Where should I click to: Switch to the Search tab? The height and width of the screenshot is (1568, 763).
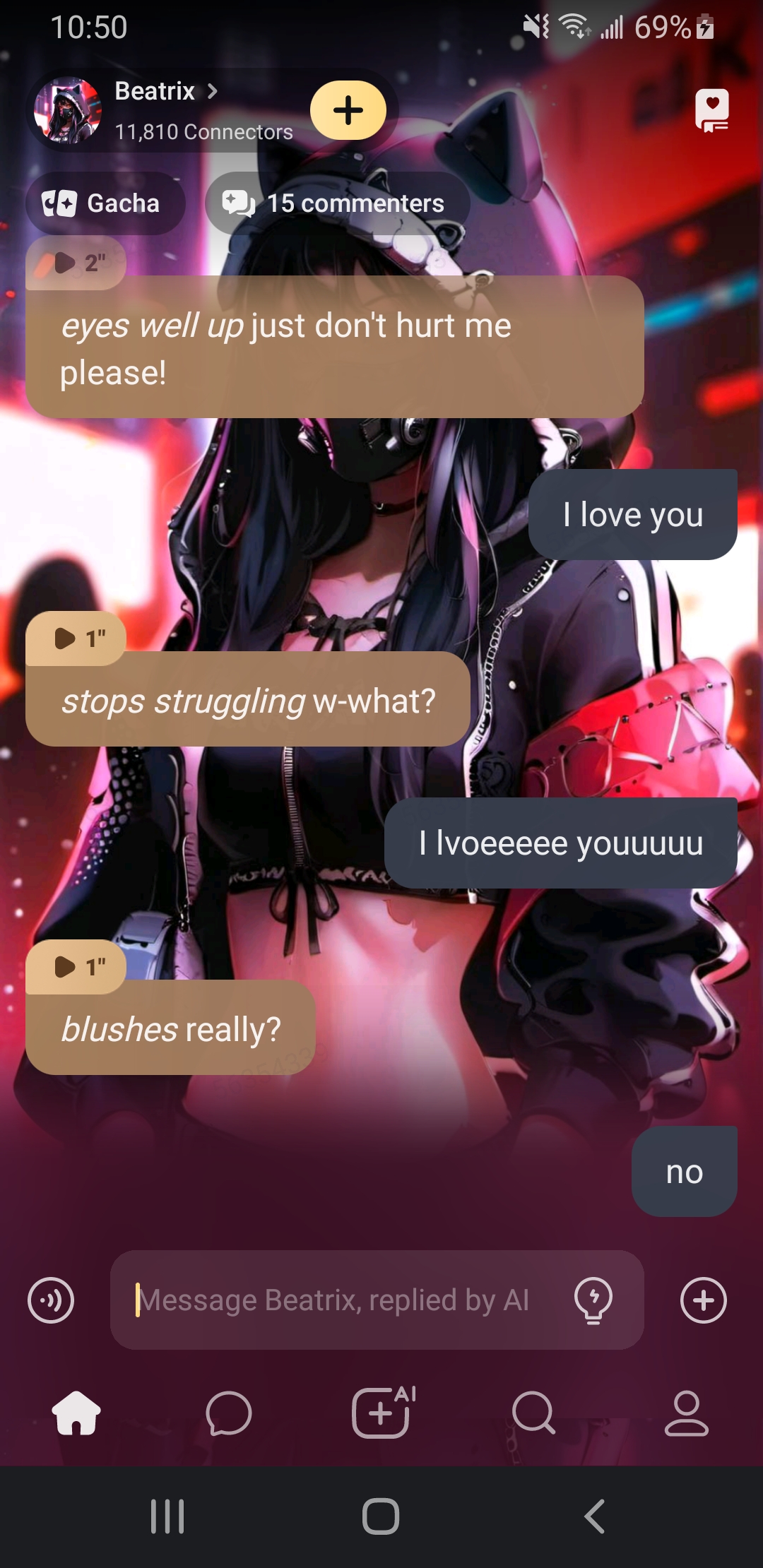pos(533,1413)
